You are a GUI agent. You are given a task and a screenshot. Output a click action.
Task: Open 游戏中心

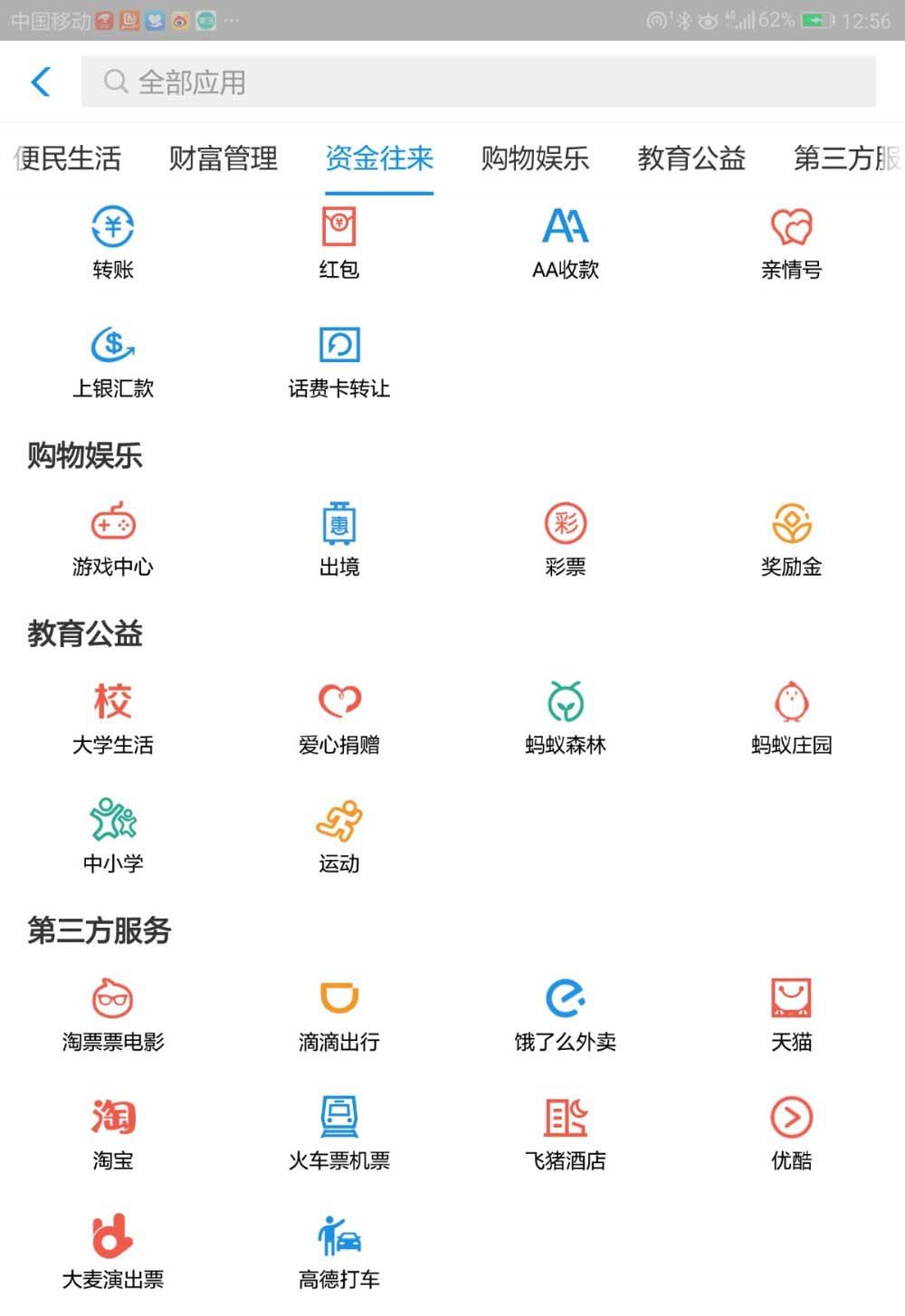pos(113,539)
